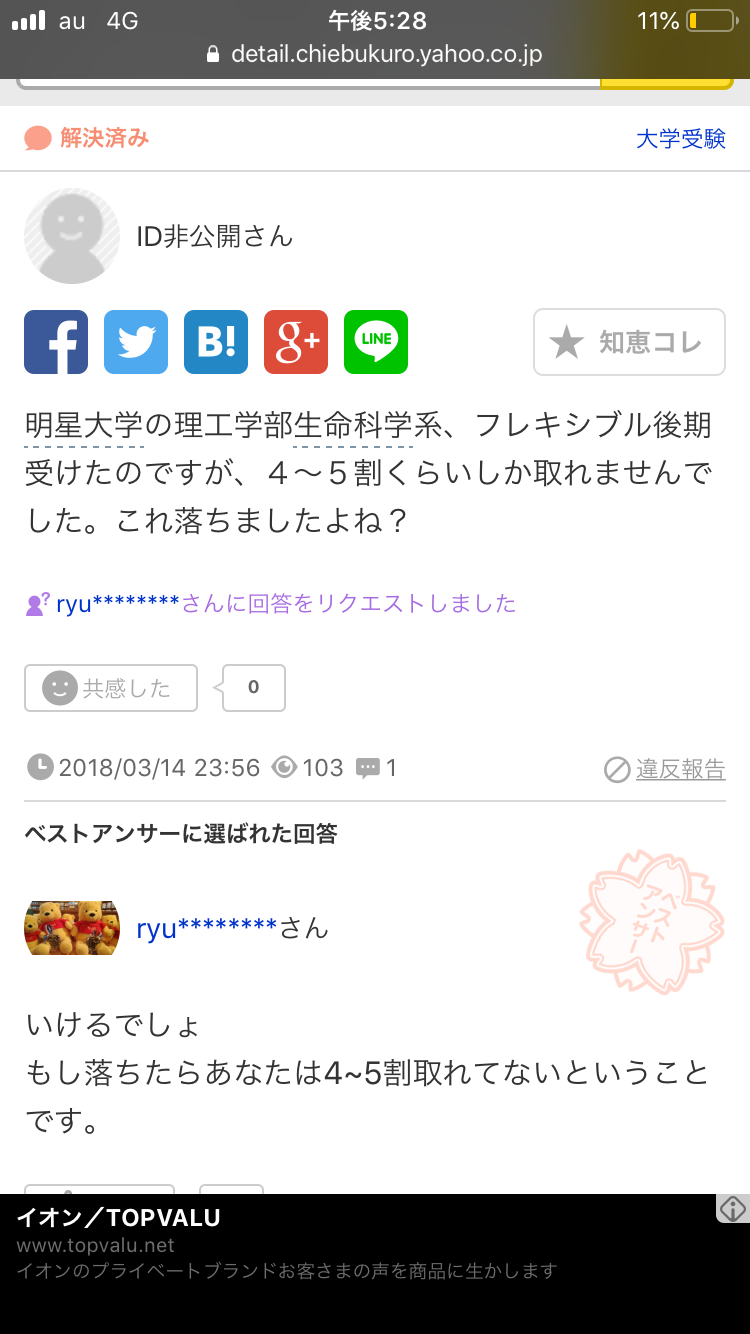Share this question on Twitter
This screenshot has width=750, height=1334.
coord(136,342)
